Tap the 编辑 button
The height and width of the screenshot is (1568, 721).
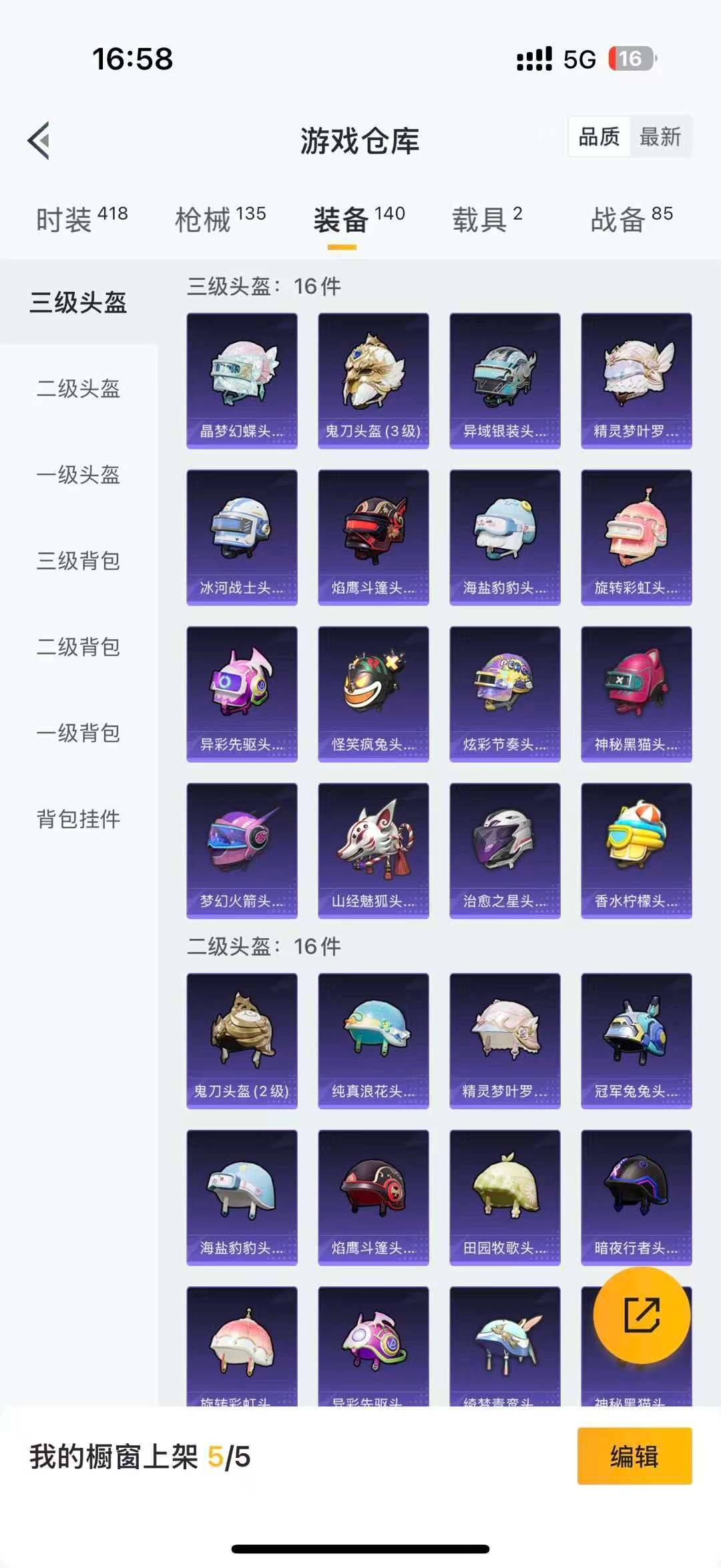634,1456
